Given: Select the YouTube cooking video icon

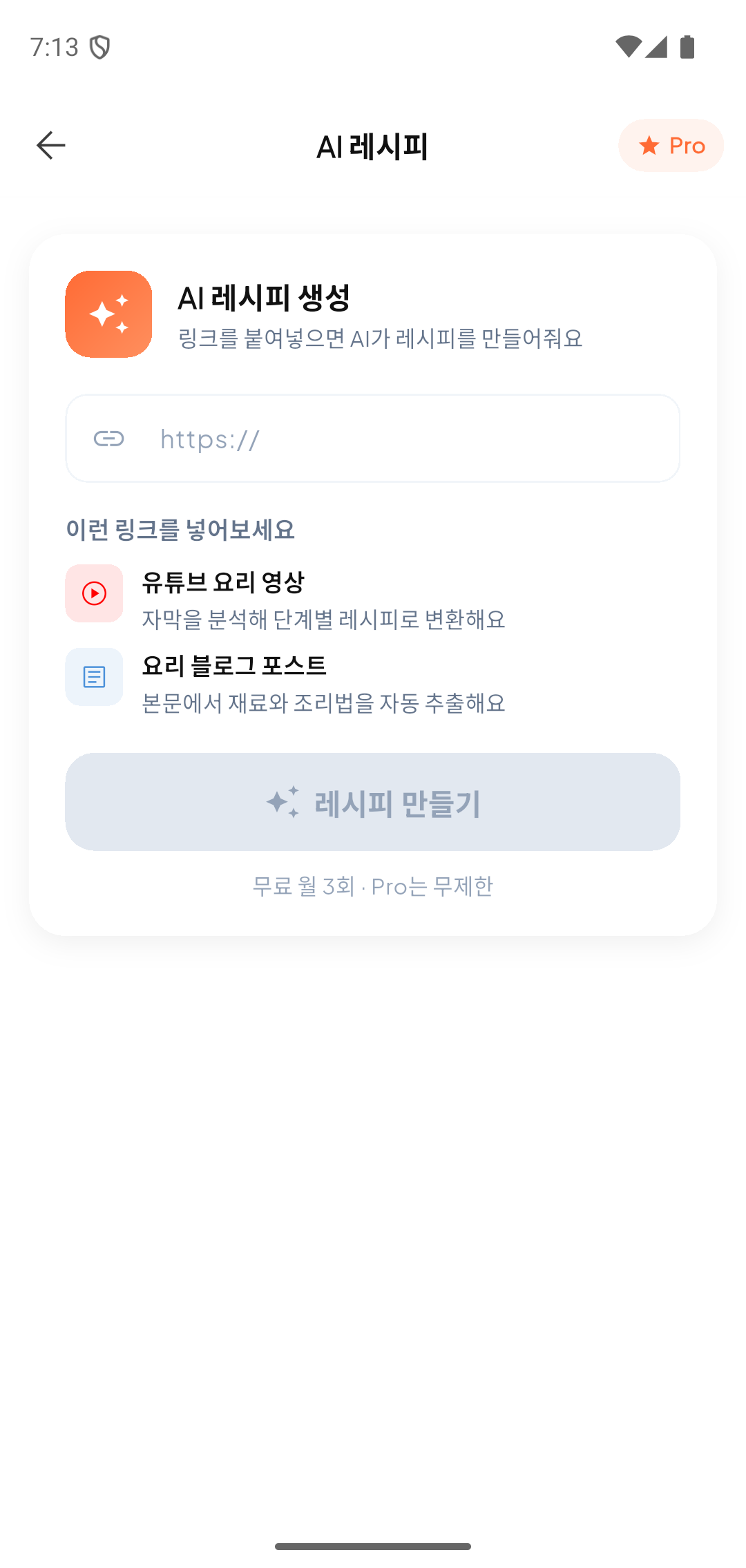Looking at the screenshot, I should coord(94,593).
